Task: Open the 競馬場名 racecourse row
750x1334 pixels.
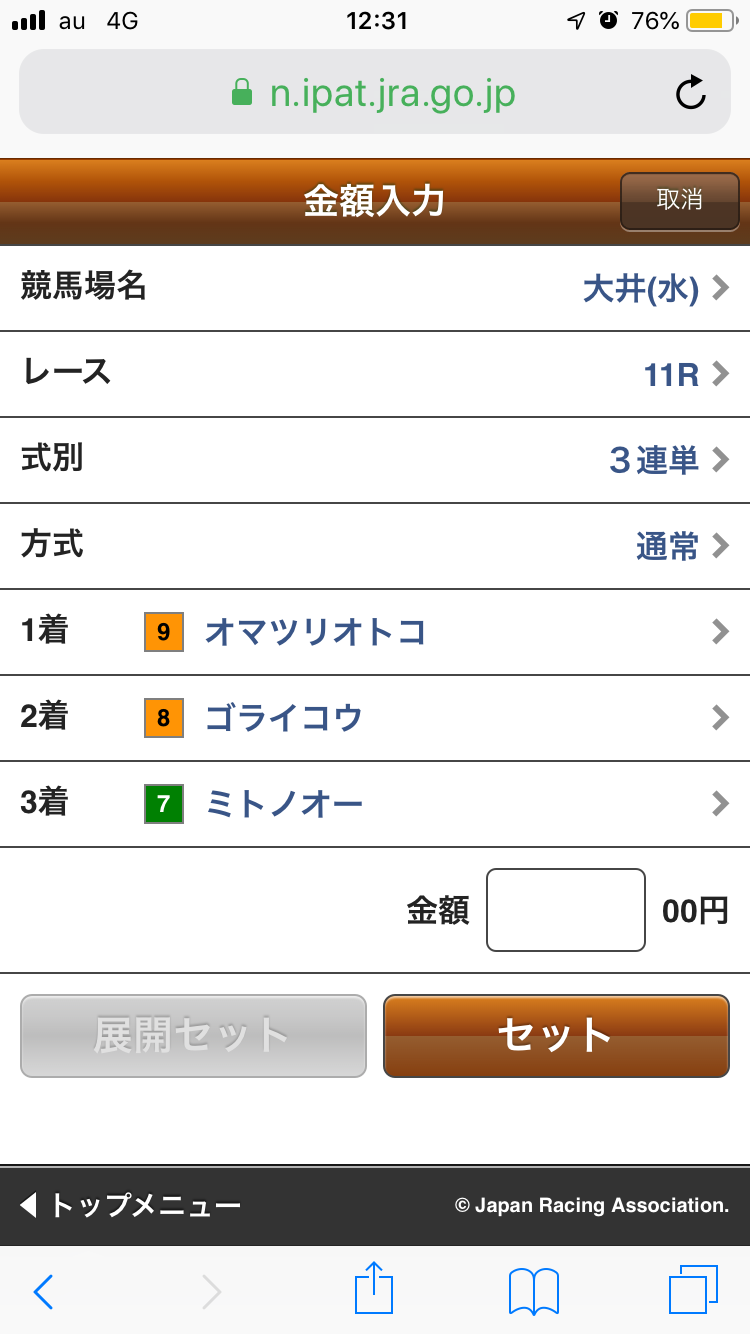Action: (375, 288)
